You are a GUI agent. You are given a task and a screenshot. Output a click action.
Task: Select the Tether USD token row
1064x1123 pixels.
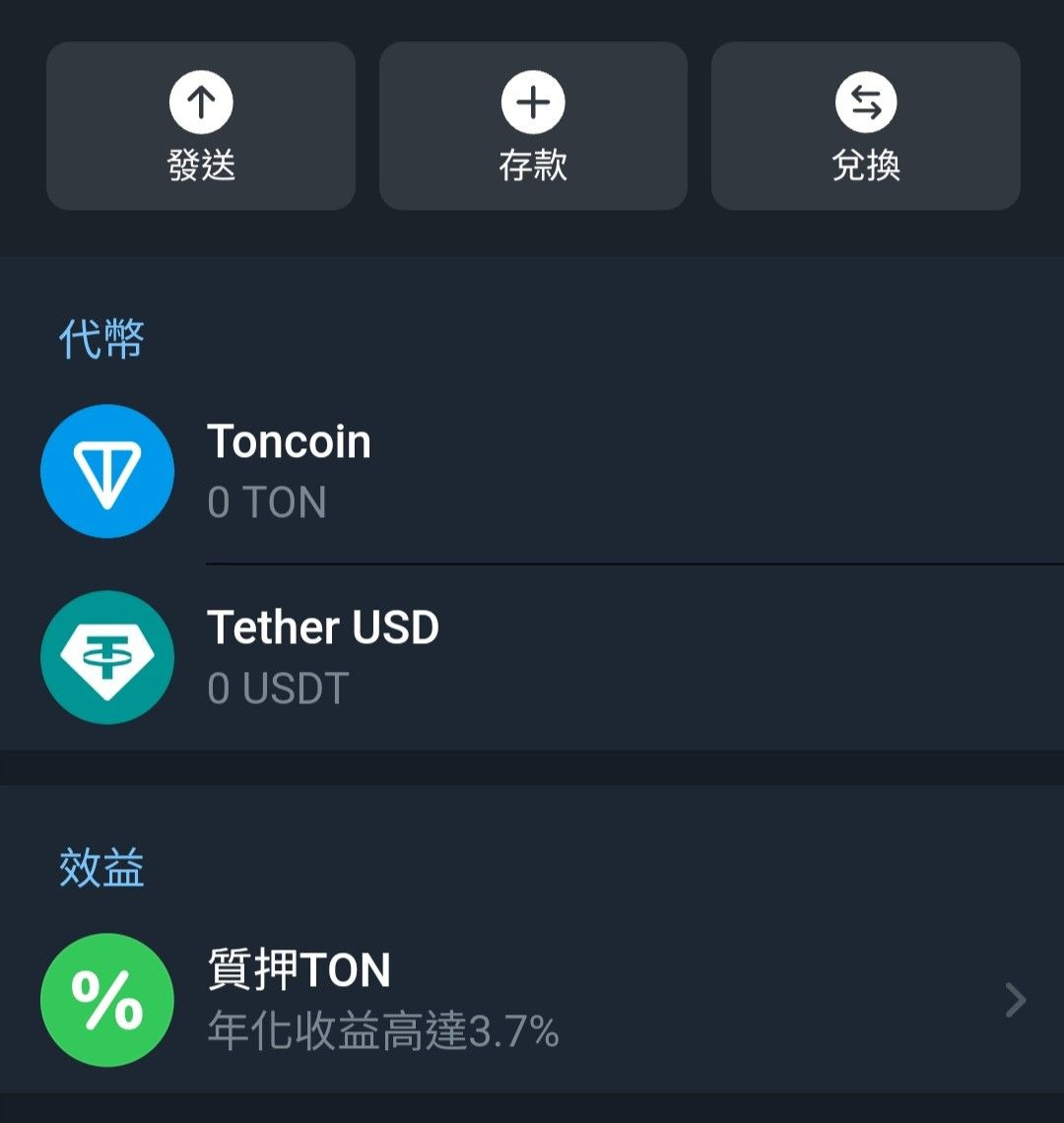point(532,657)
